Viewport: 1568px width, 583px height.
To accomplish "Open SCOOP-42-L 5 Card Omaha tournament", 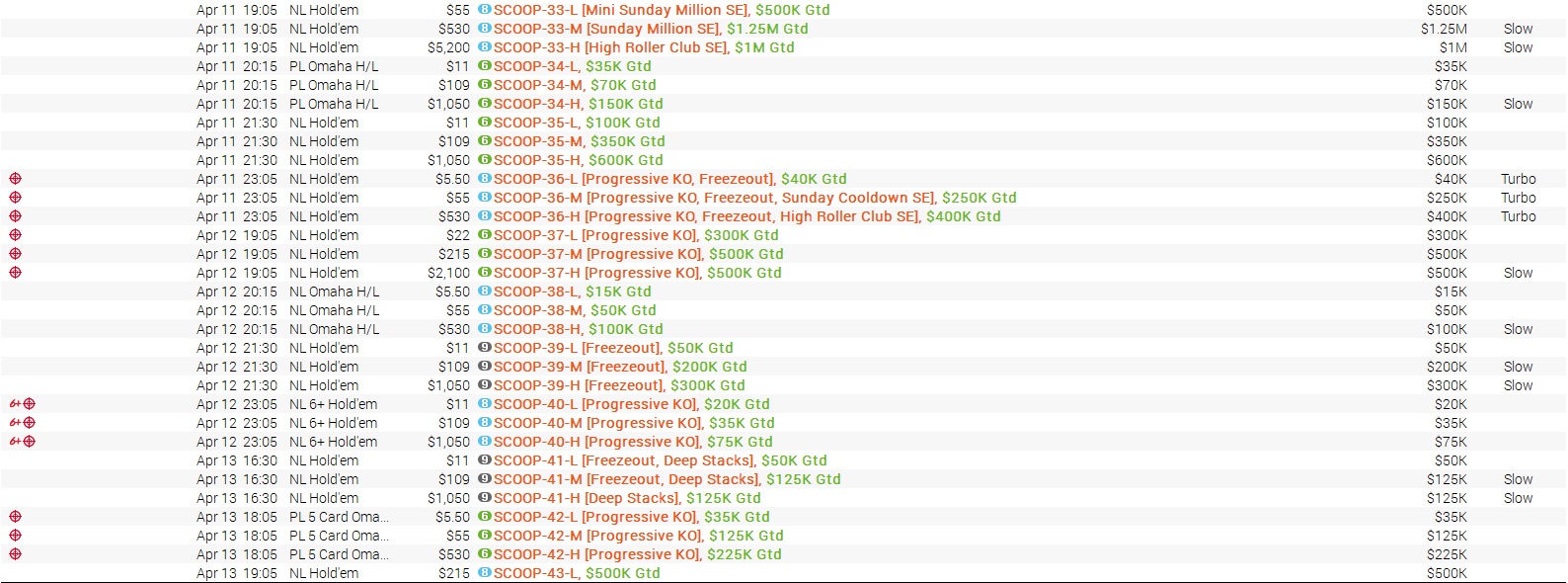I will coord(631,517).
